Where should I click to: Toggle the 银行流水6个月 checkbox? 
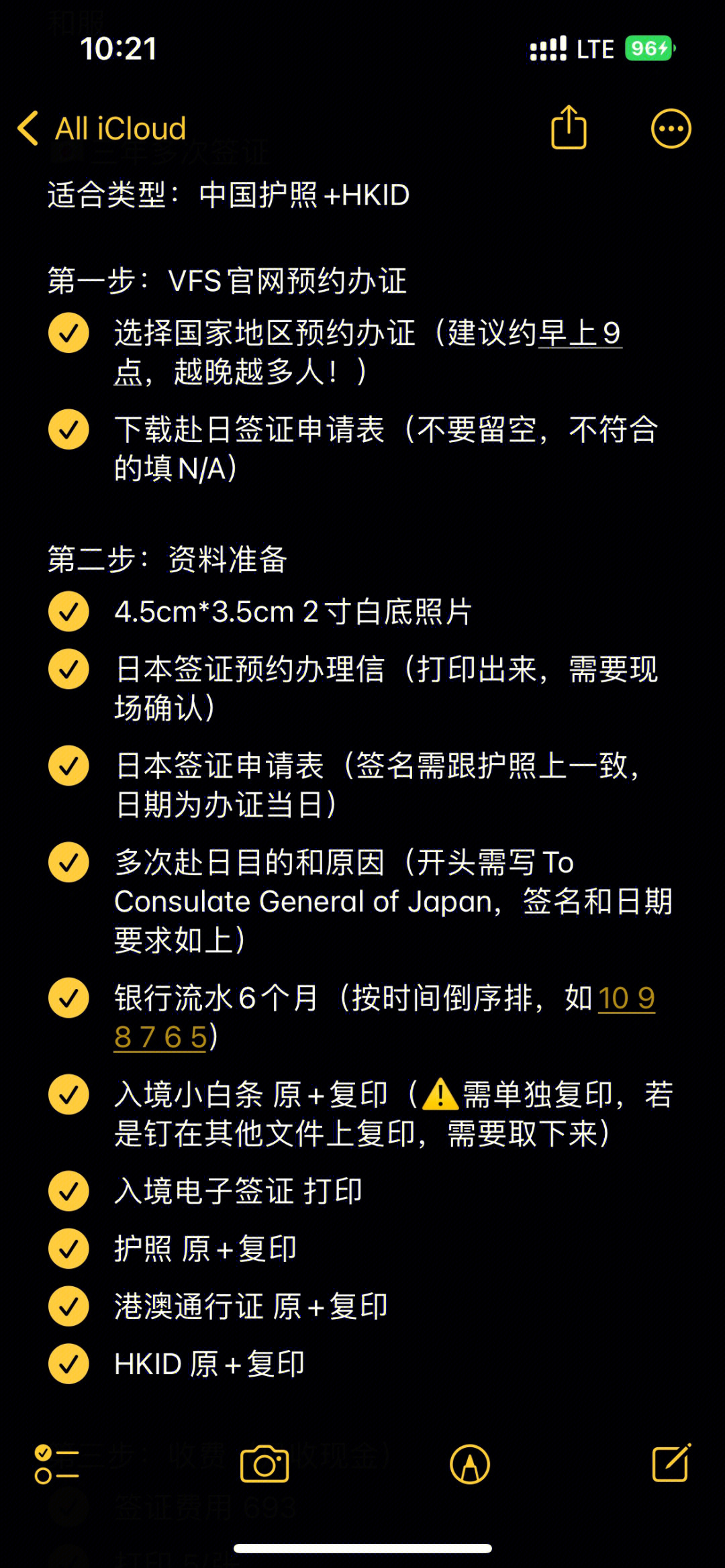[x=68, y=998]
